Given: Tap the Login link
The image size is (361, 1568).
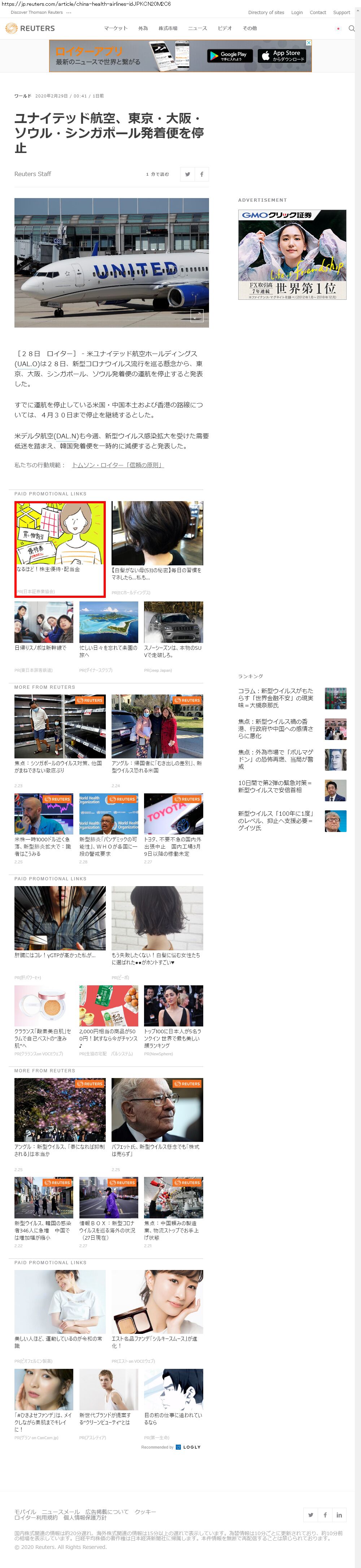Looking at the screenshot, I should point(296,12).
